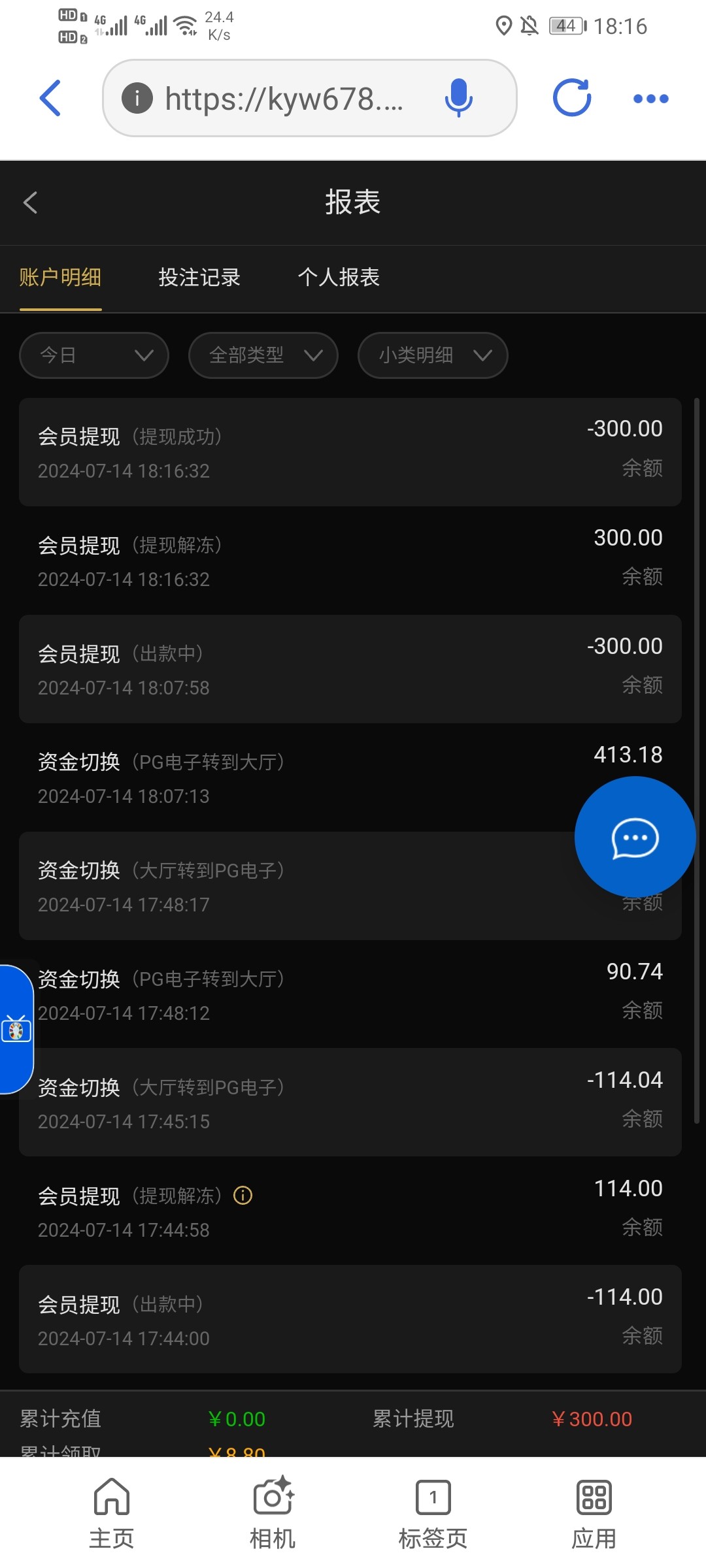Screen dimensions: 706x1568
Task: Expand the 今日 date dropdown
Action: pyautogui.click(x=94, y=355)
